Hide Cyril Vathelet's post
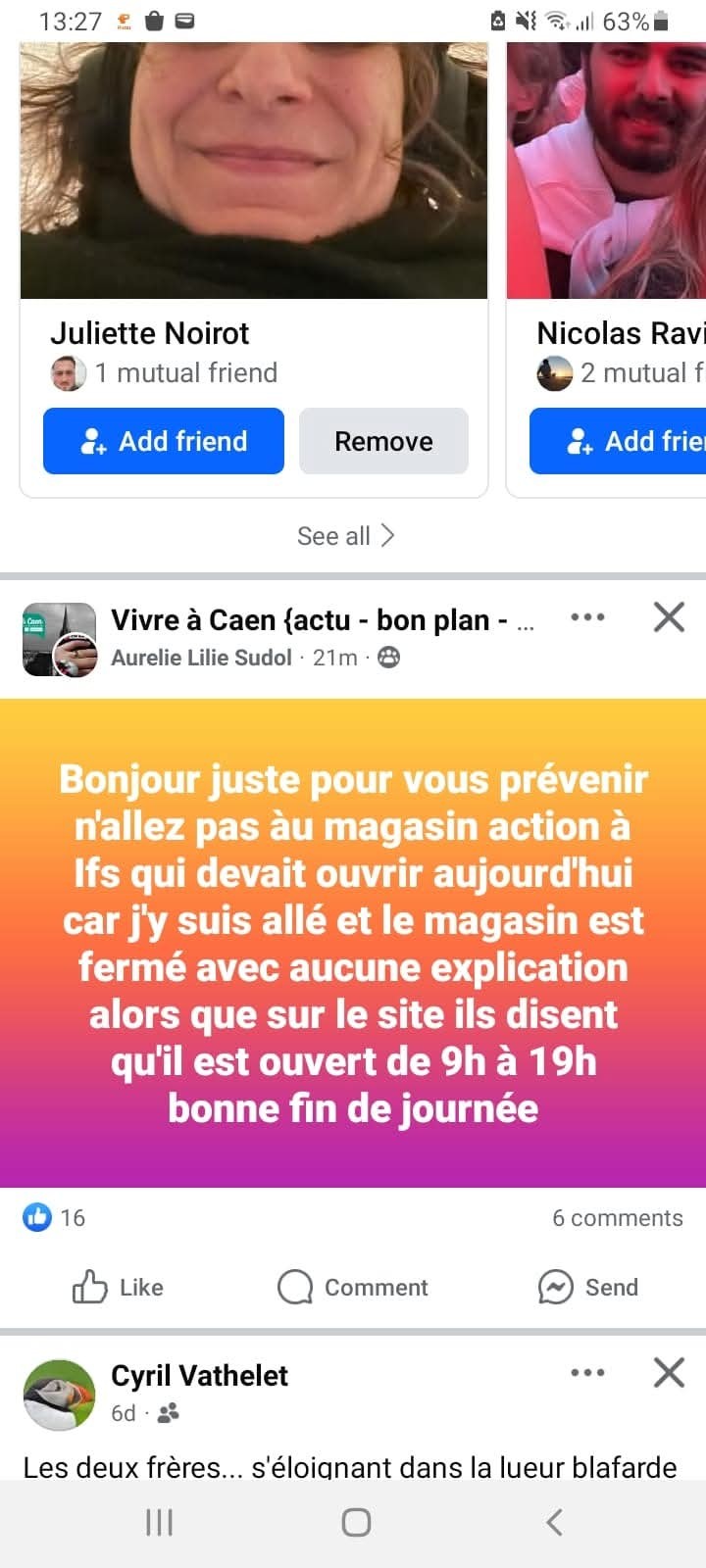This screenshot has height=1568, width=706. pyautogui.click(x=669, y=1373)
